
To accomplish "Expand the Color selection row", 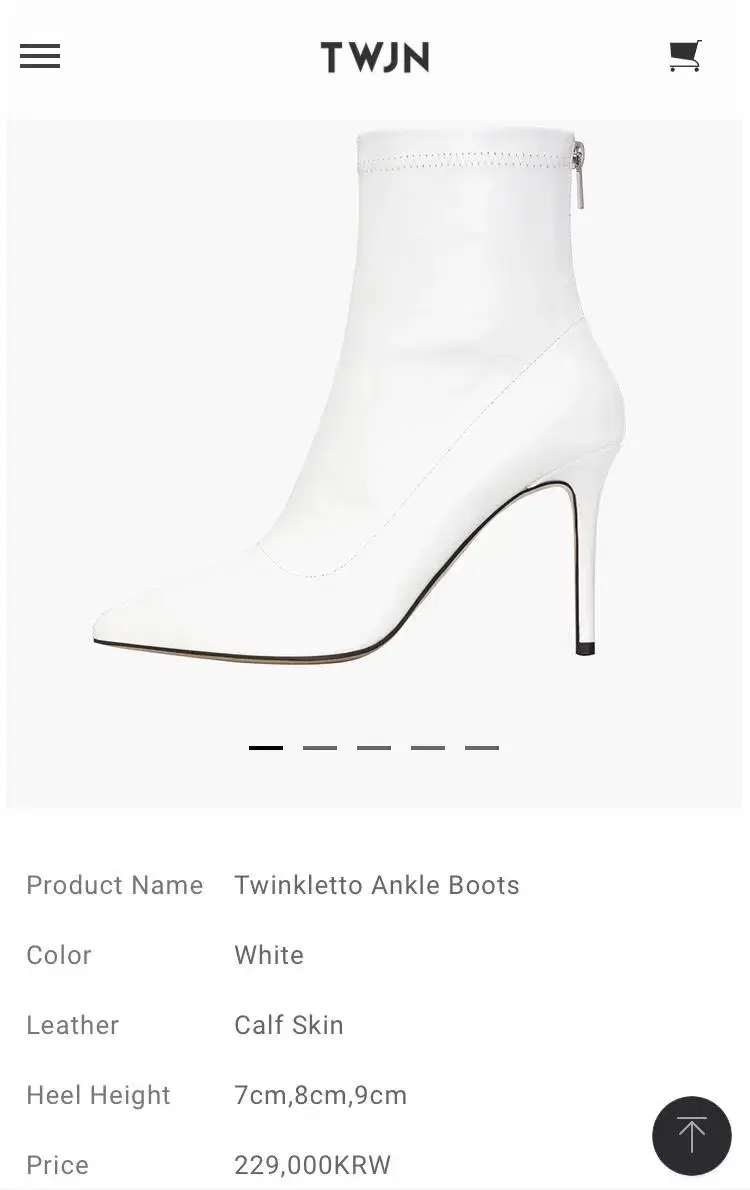I will 59,955.
